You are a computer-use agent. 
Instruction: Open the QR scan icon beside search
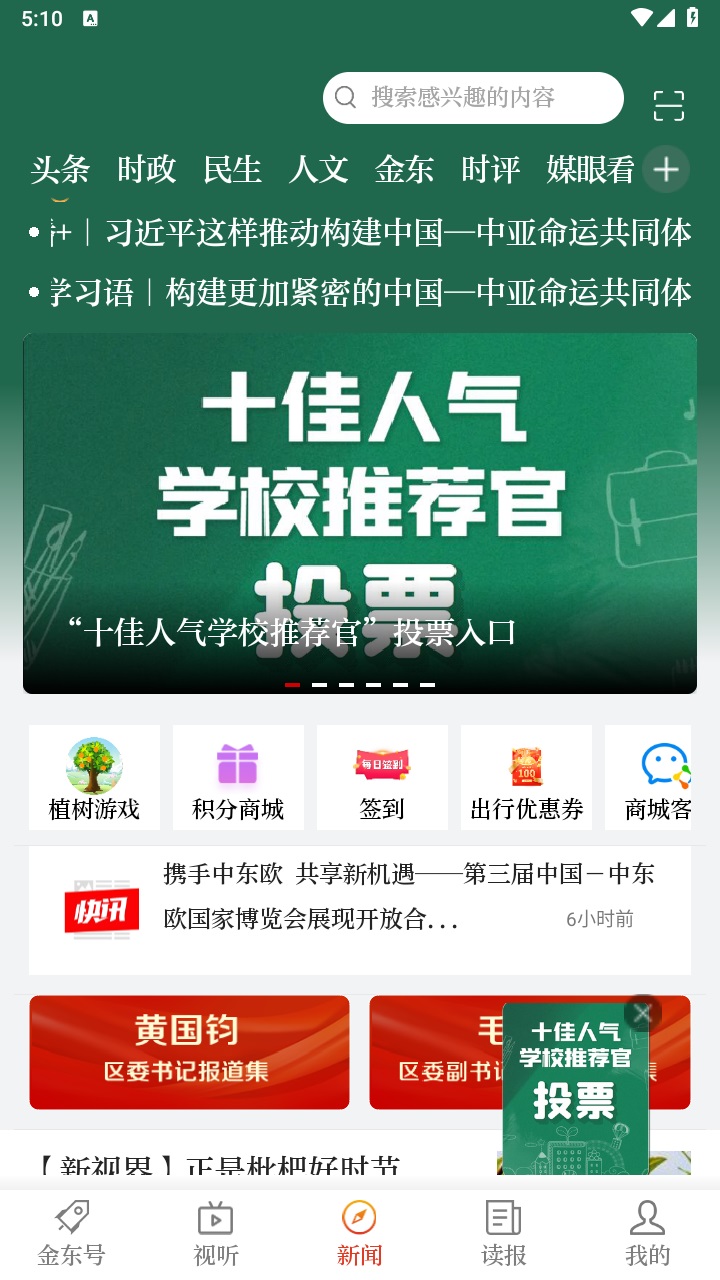point(667,98)
